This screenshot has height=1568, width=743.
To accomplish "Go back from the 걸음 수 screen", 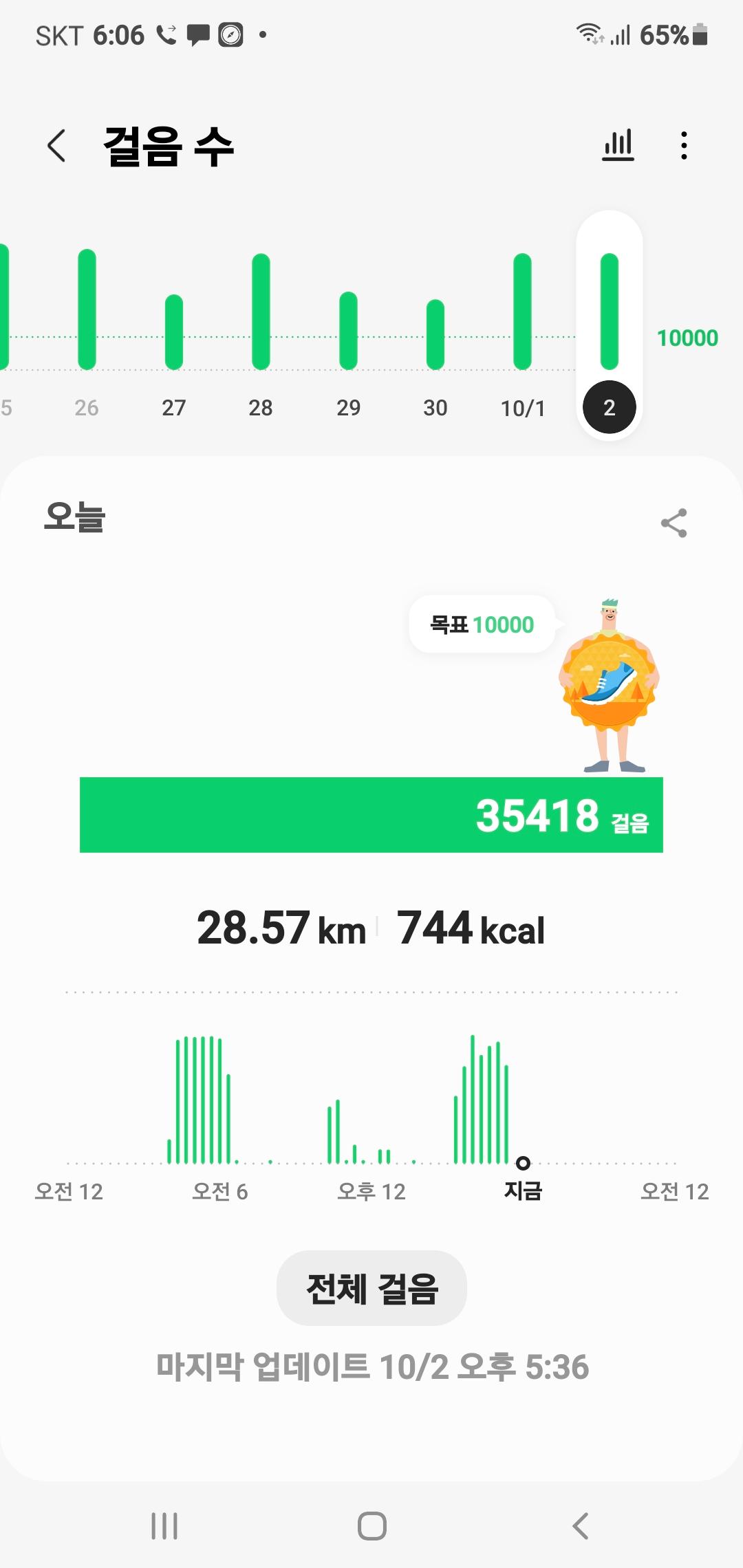I will pos(57,146).
